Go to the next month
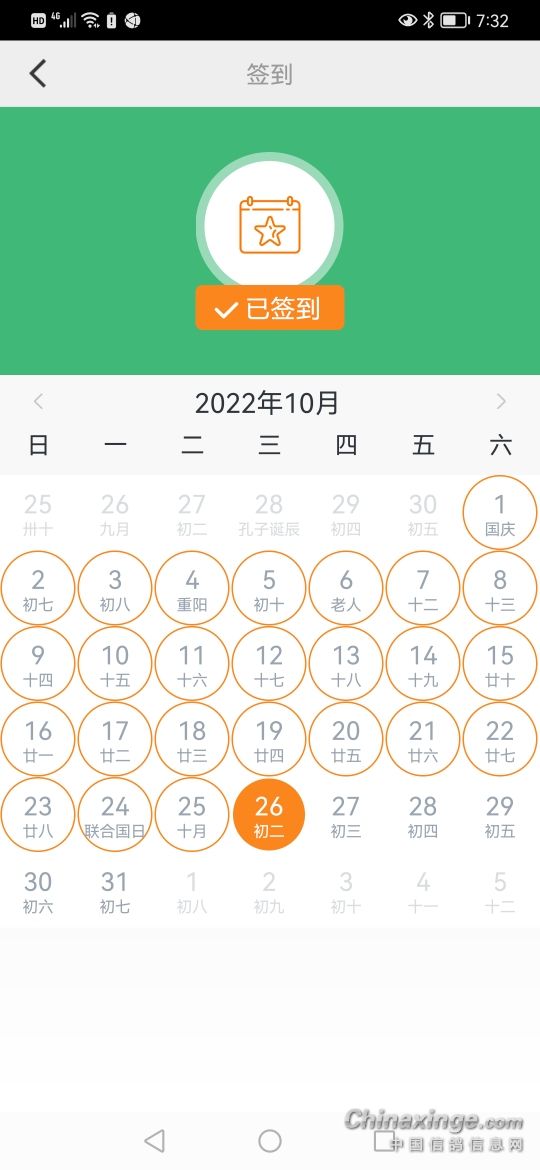540x1170 pixels. click(500, 402)
